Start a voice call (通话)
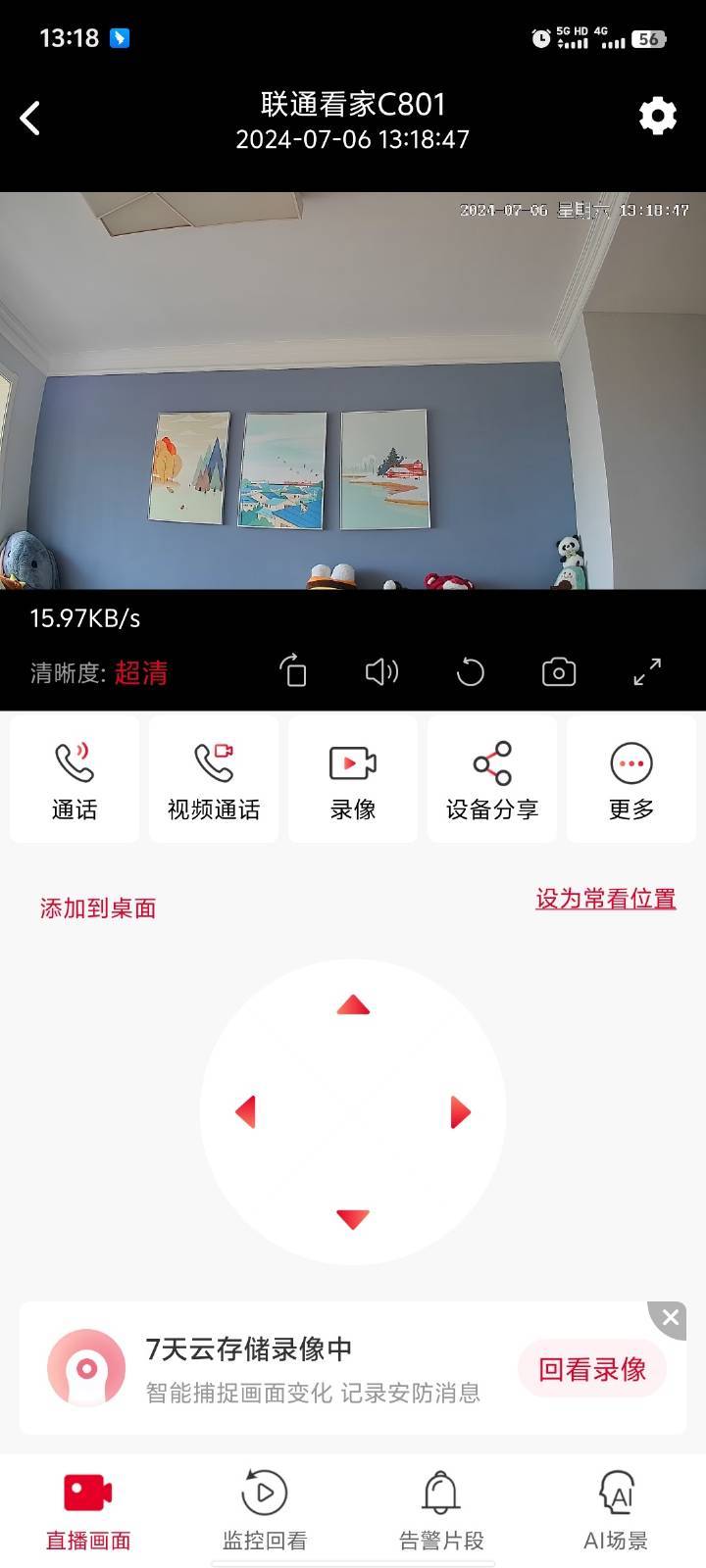706x1568 pixels. point(75,780)
